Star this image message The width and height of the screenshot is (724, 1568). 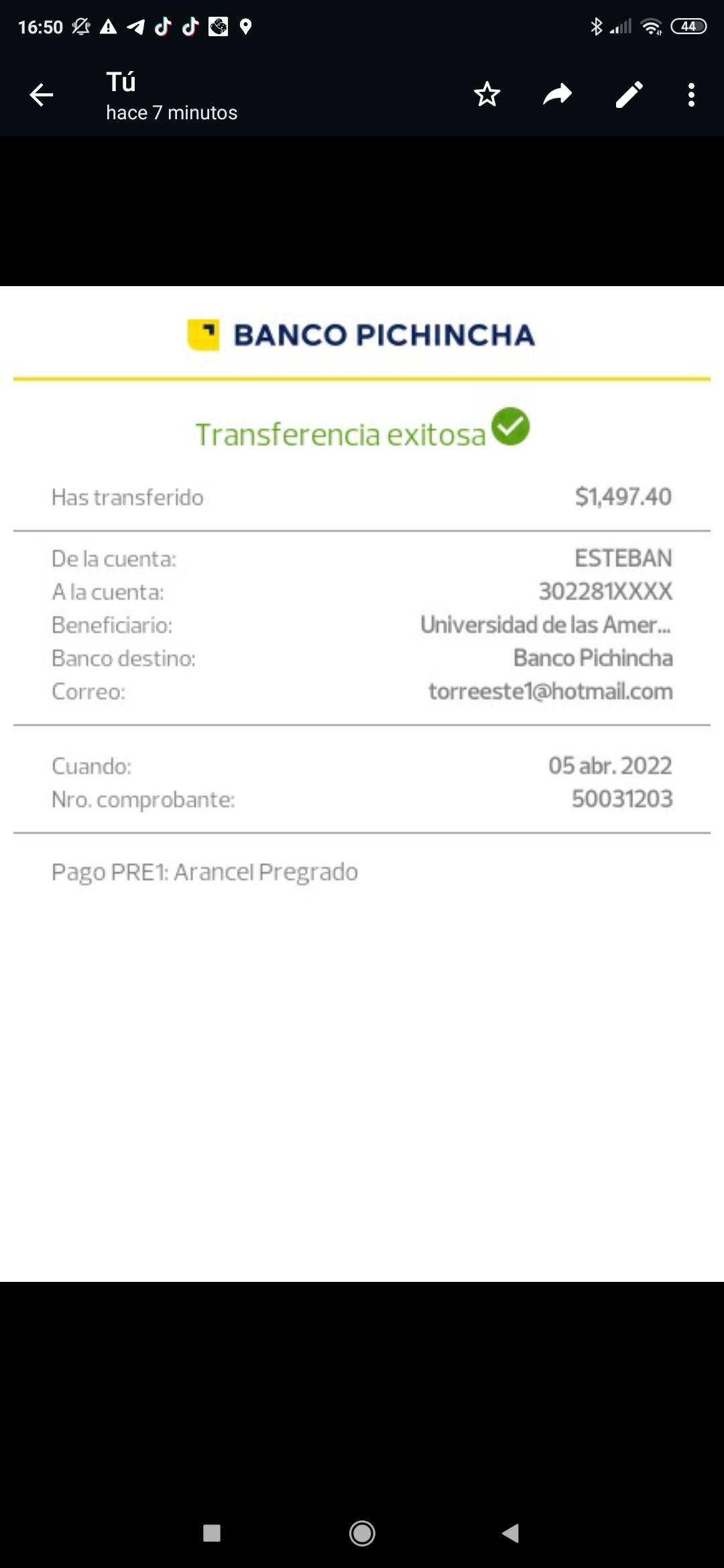[x=487, y=94]
